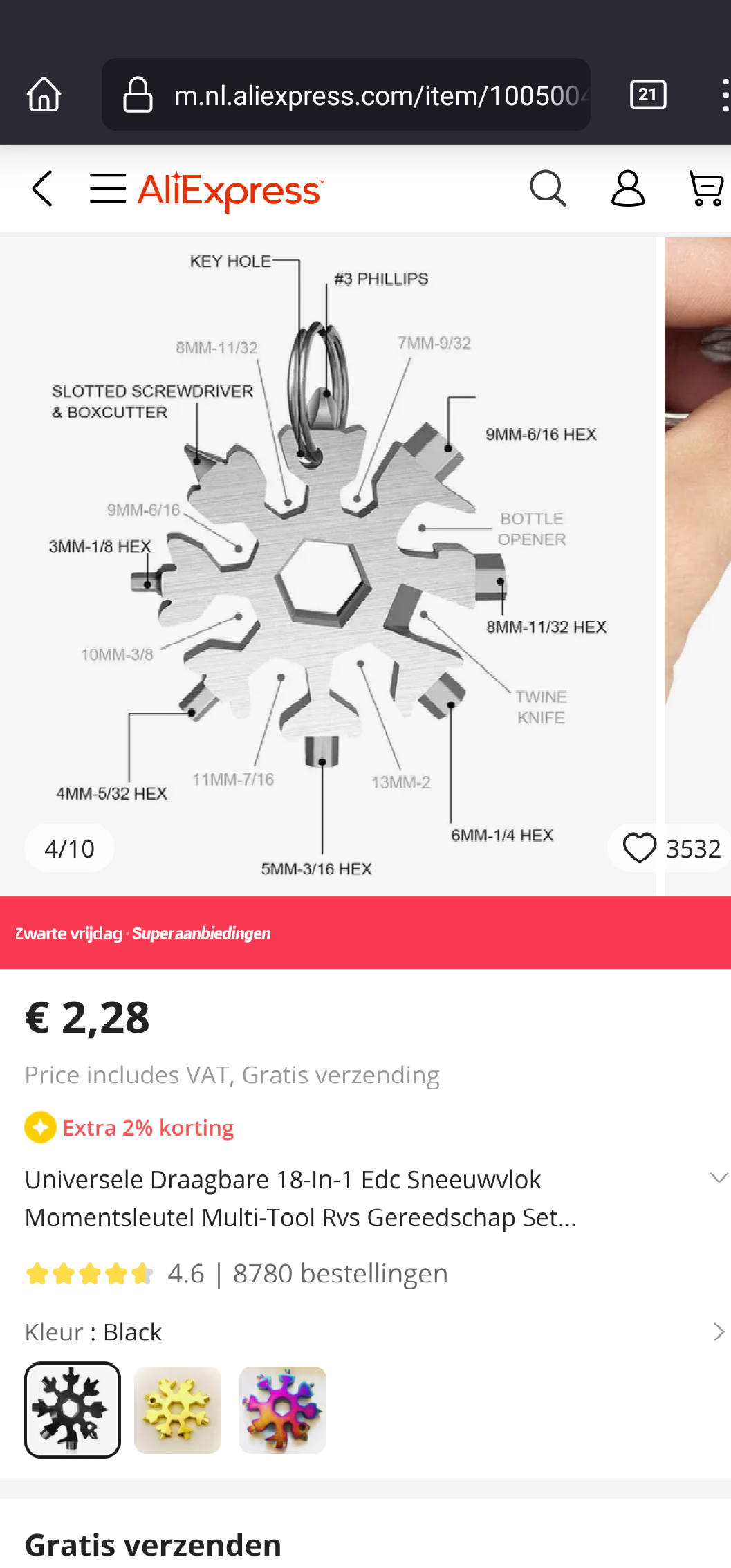The image size is (731, 1568).
Task: Expand the full product title
Action: tap(719, 1177)
